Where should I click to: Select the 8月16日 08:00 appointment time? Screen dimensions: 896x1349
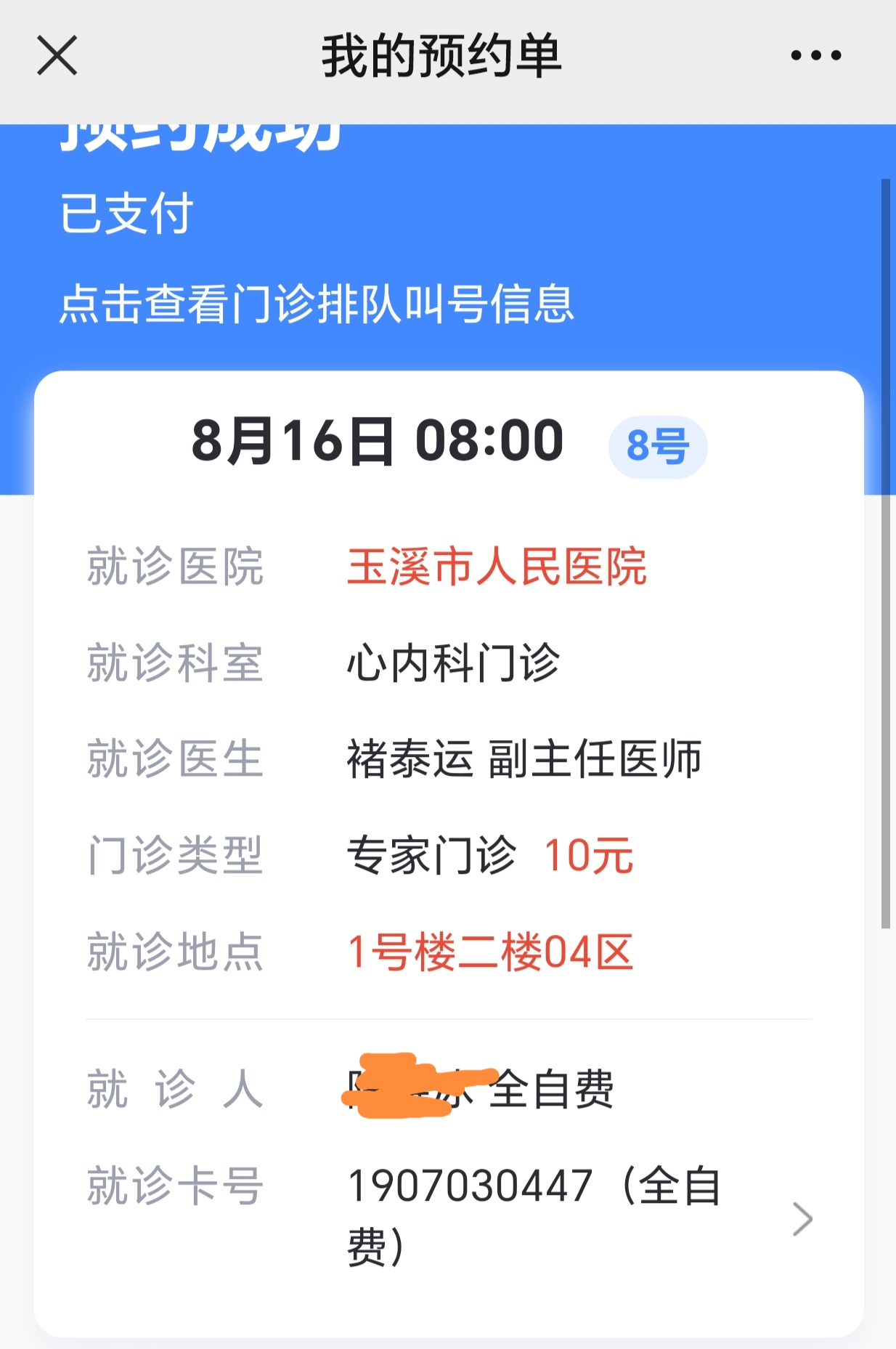coord(378,439)
